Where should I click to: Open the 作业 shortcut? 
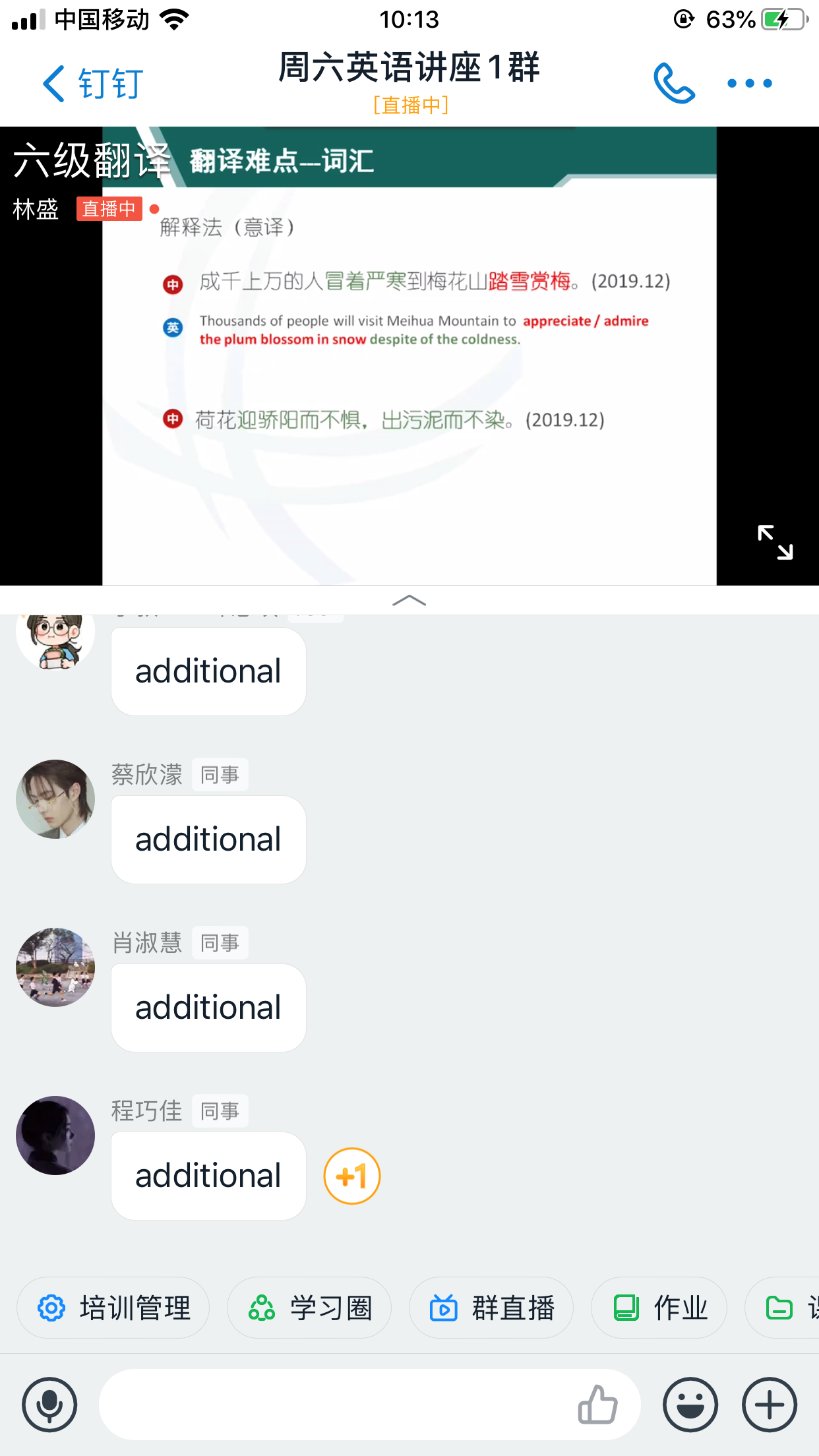coord(659,1308)
